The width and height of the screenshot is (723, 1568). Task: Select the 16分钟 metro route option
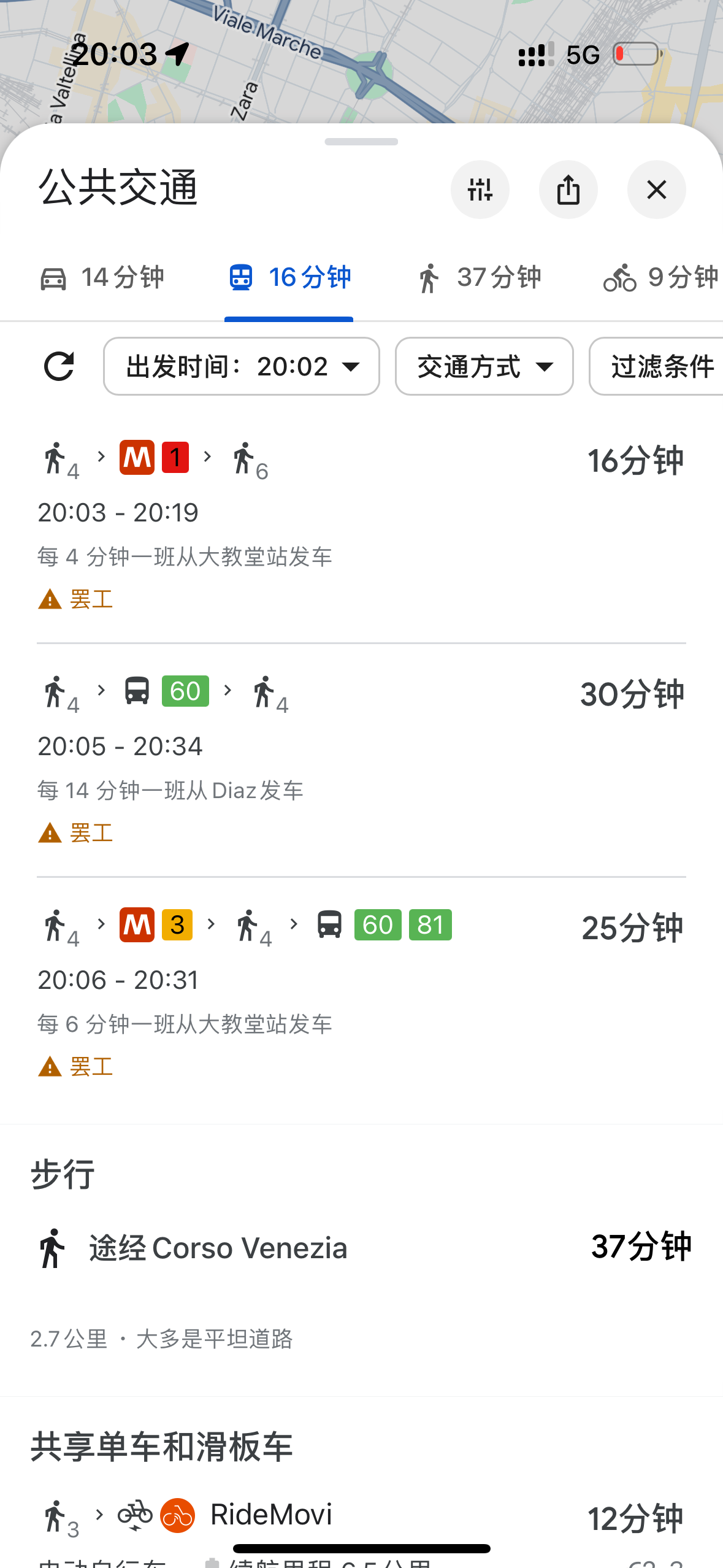[x=288, y=277]
